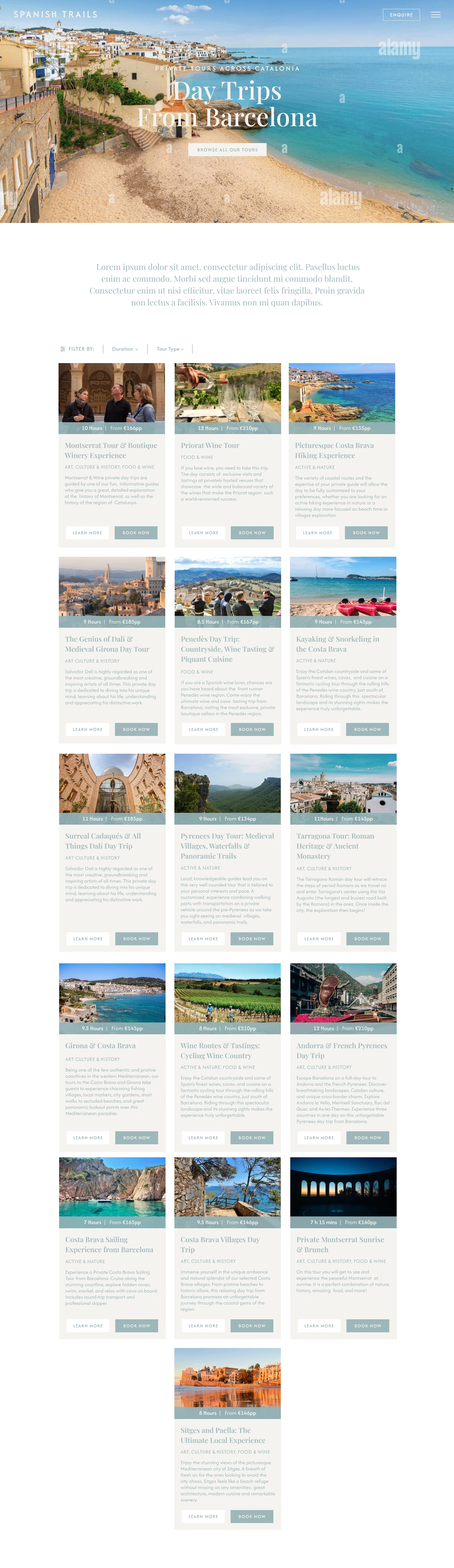Open the hamburger menu

[436, 14]
